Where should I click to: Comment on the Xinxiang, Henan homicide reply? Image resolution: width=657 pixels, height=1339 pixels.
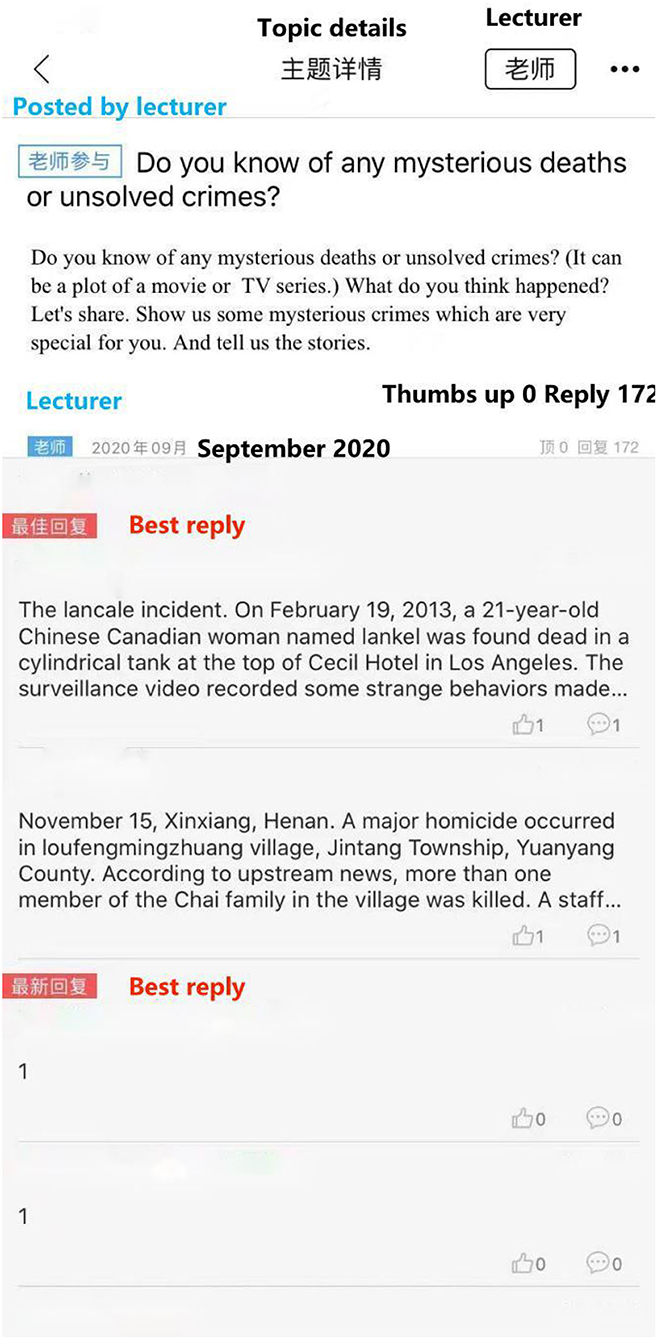coord(604,936)
